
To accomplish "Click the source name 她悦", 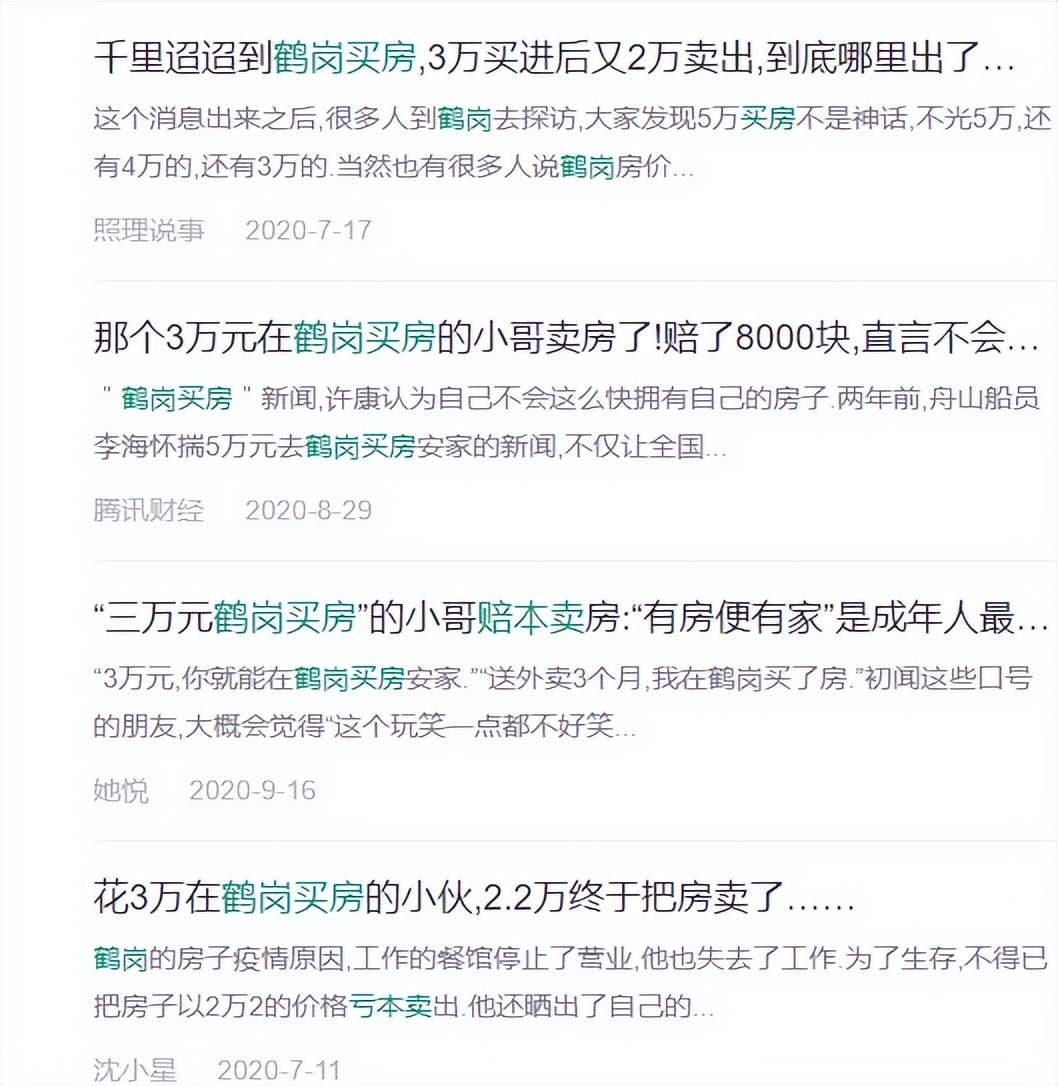I will click(124, 791).
